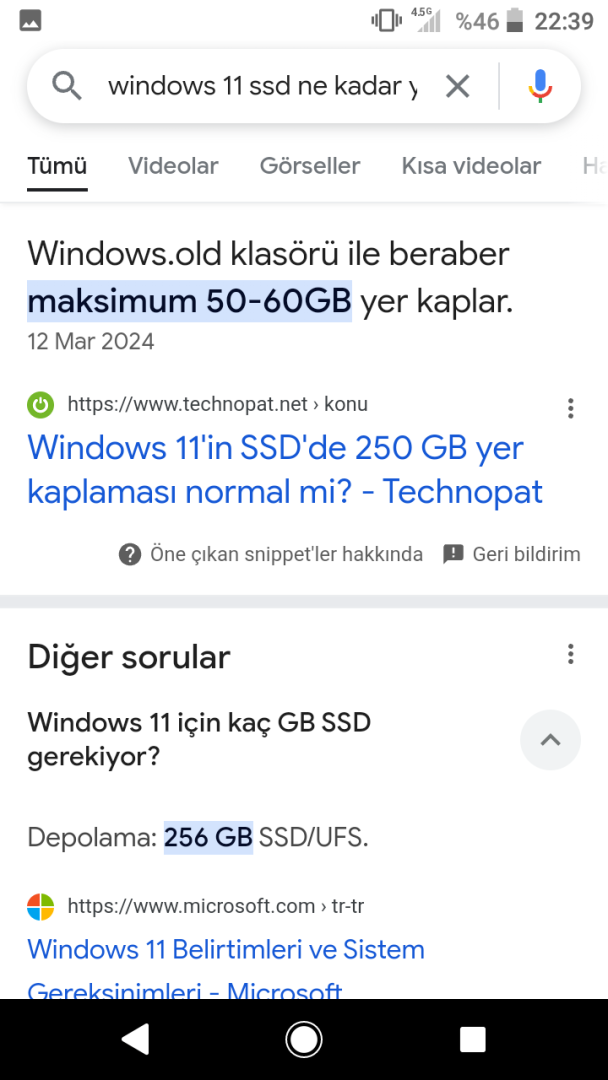Open overflow menu for the Technopat result
This screenshot has height=1080, width=608.
tap(570, 407)
